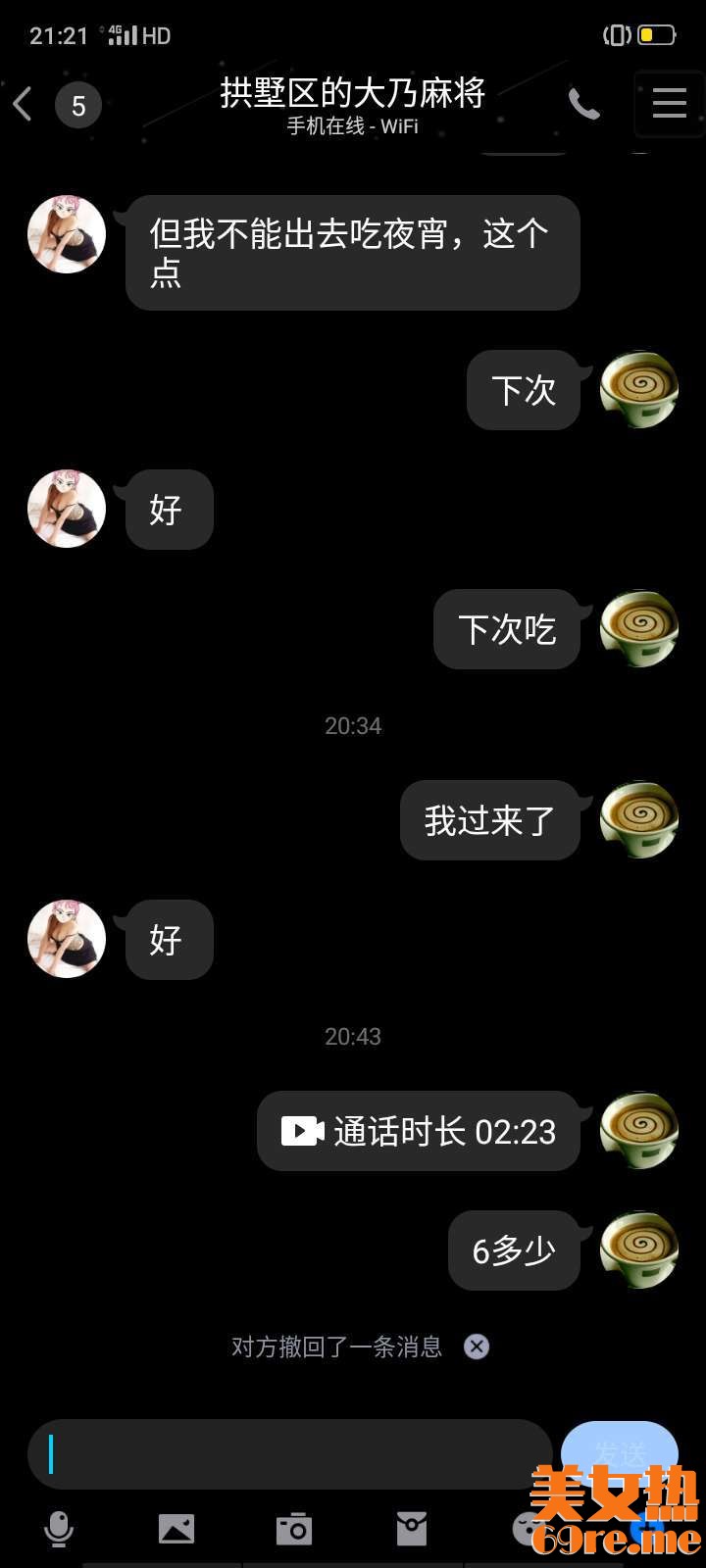Open contact's avatar beside 但我不能出去吃夜宵 message
The width and height of the screenshot is (706, 1568).
(67, 234)
